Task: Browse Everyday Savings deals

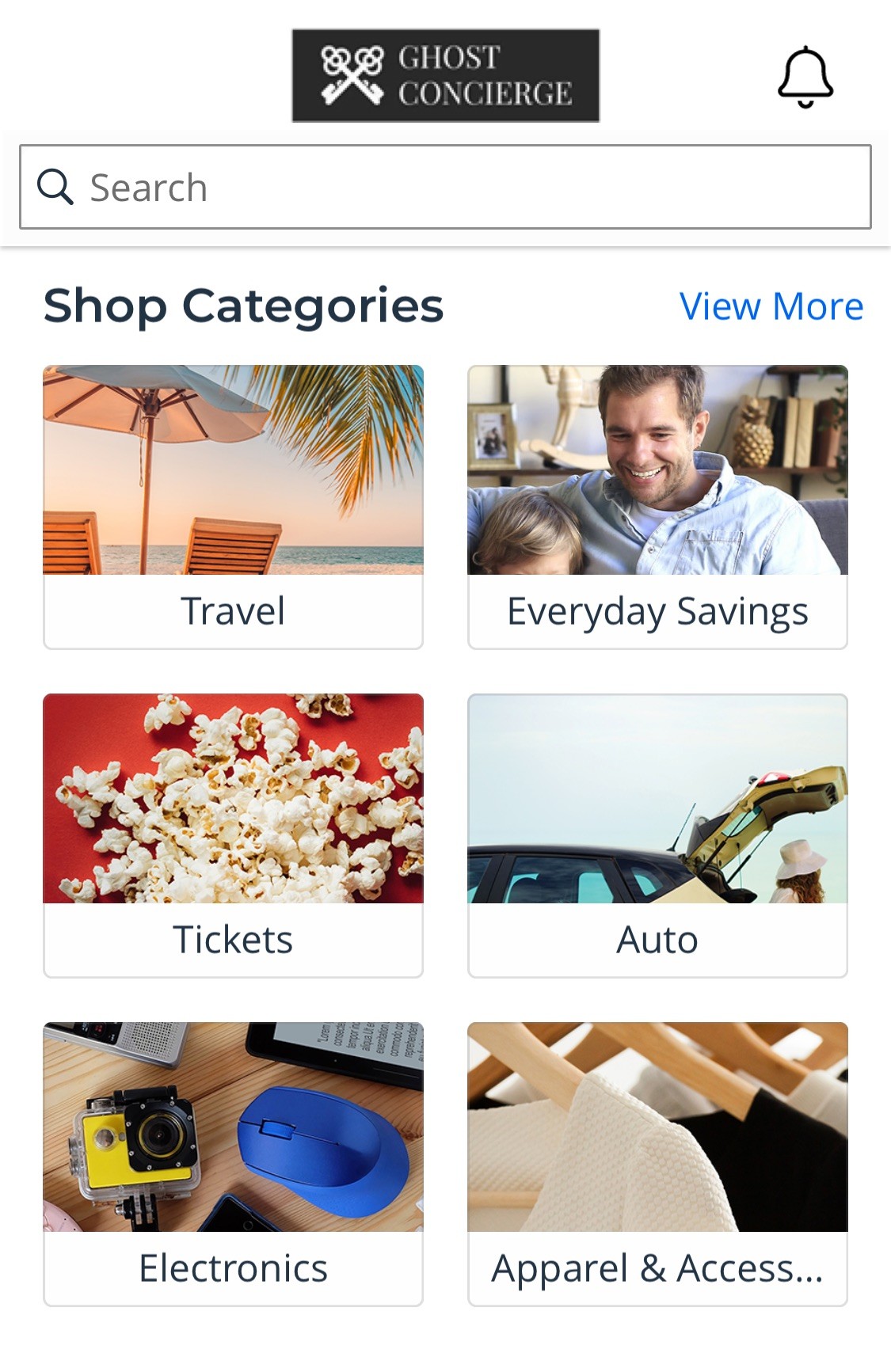Action: pos(657,507)
